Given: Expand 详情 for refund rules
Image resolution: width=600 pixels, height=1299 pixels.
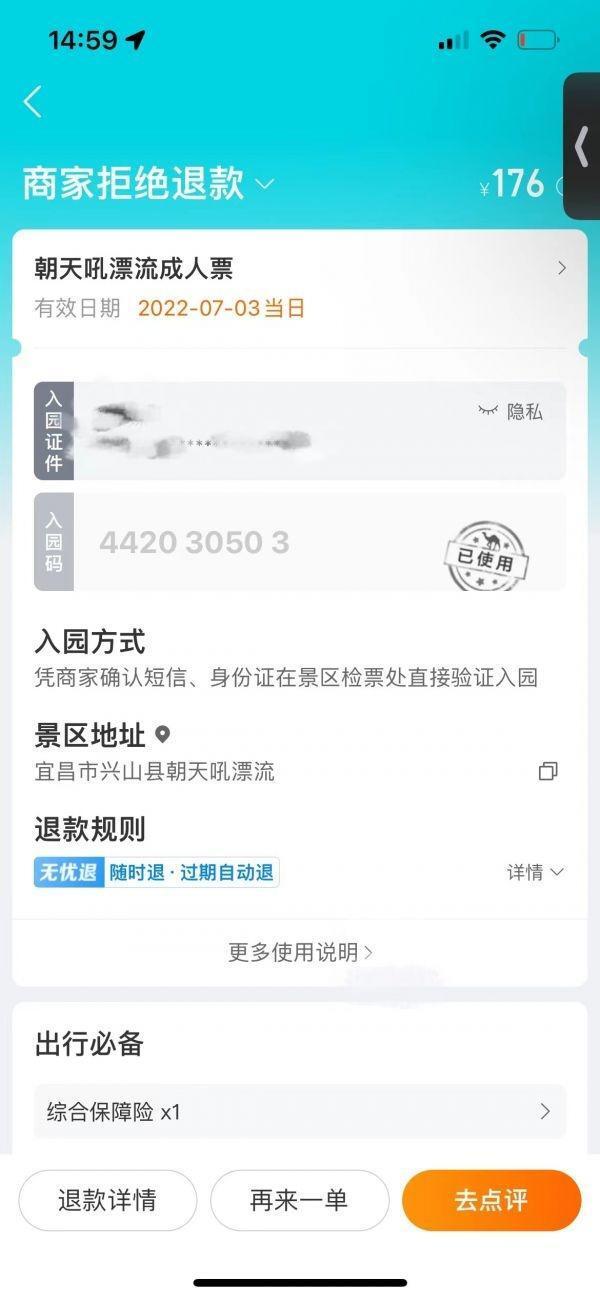Looking at the screenshot, I should 535,872.
